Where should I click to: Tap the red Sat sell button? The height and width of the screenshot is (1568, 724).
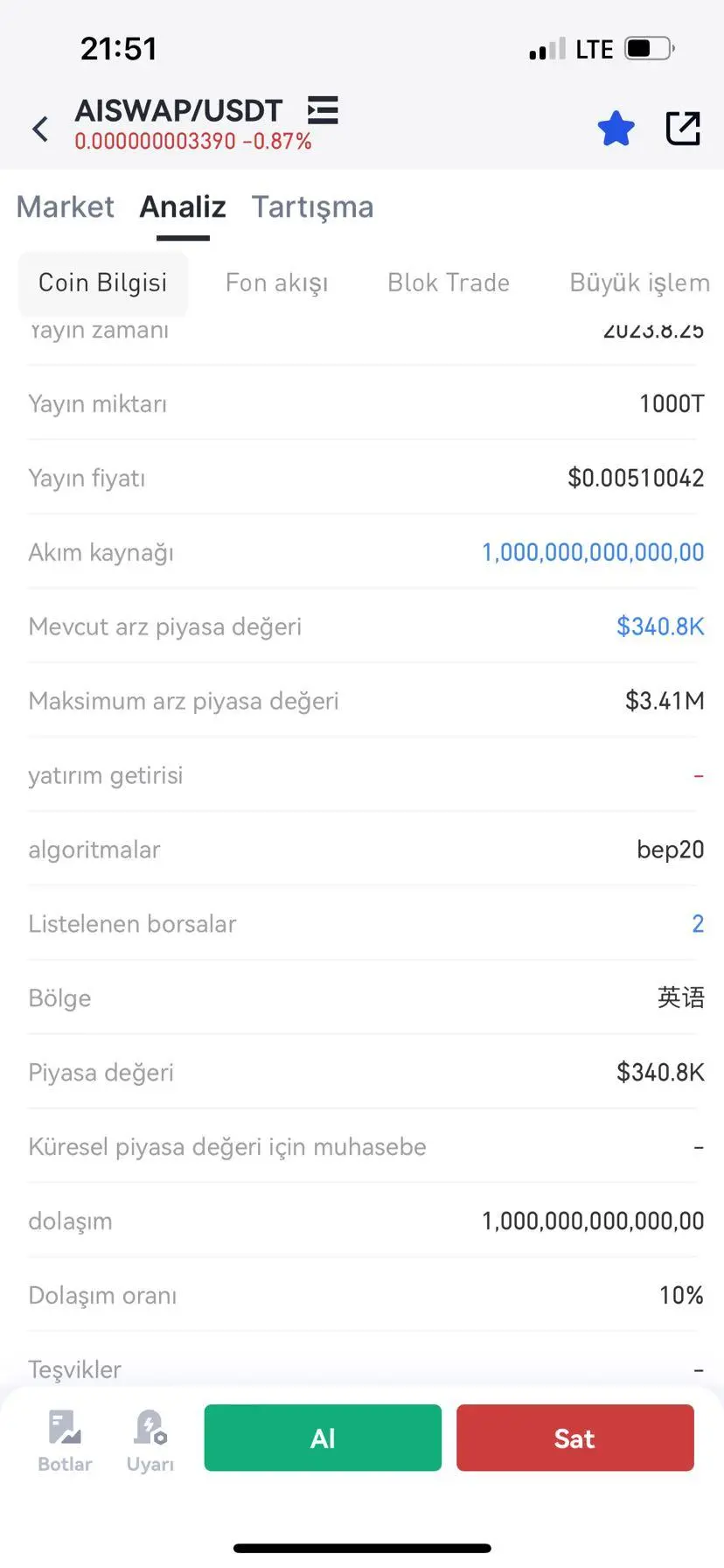point(575,1438)
